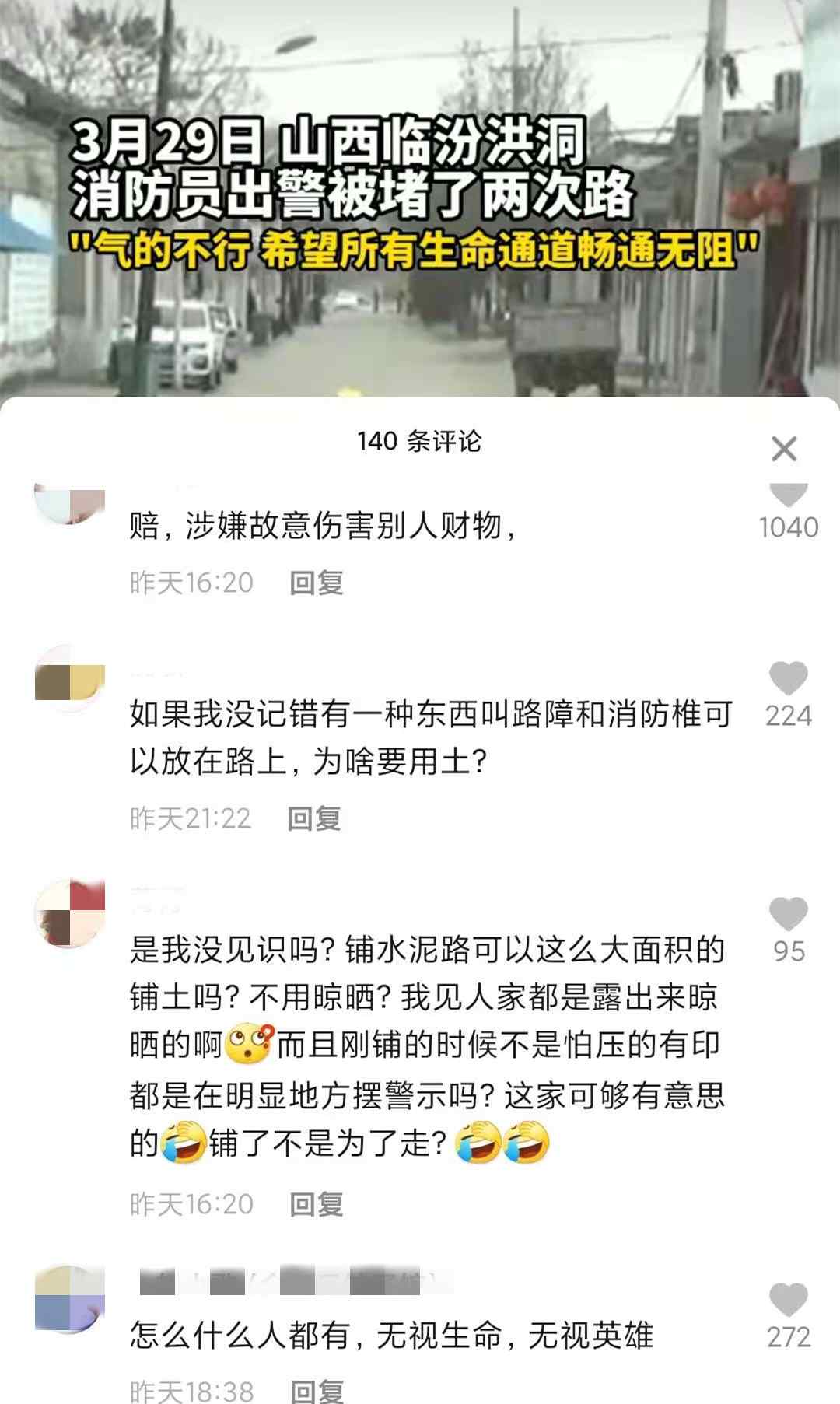Like the comment about 铺水泥路
This screenshot has height=1404, width=840.
[788, 914]
